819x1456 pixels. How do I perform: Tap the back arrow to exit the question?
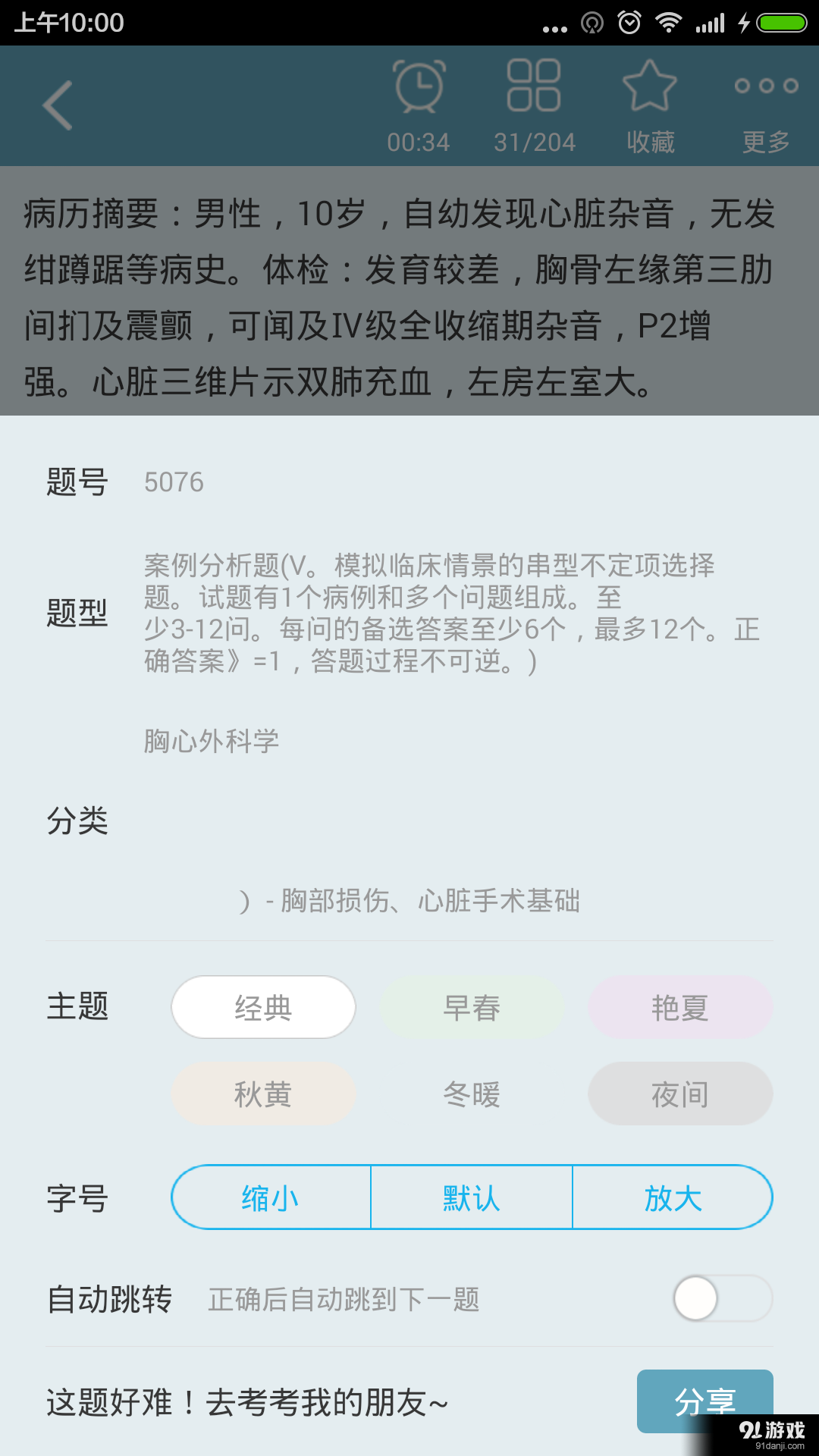pyautogui.click(x=58, y=104)
